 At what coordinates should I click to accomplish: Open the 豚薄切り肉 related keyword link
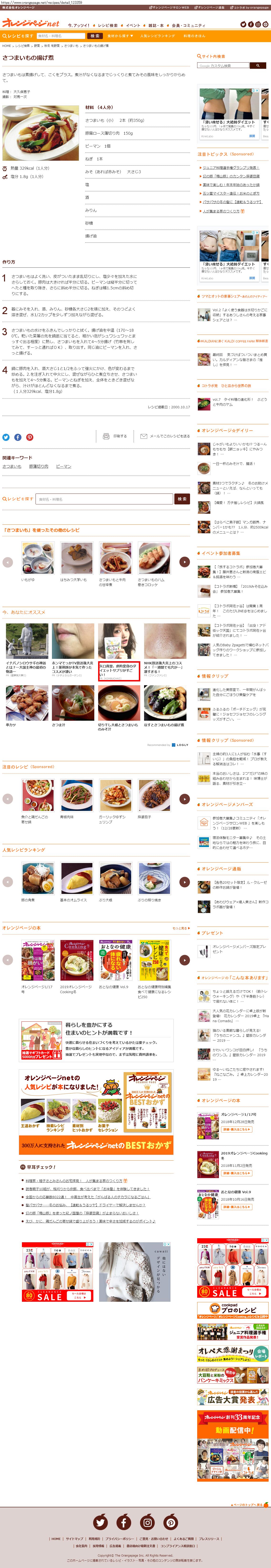point(38,466)
